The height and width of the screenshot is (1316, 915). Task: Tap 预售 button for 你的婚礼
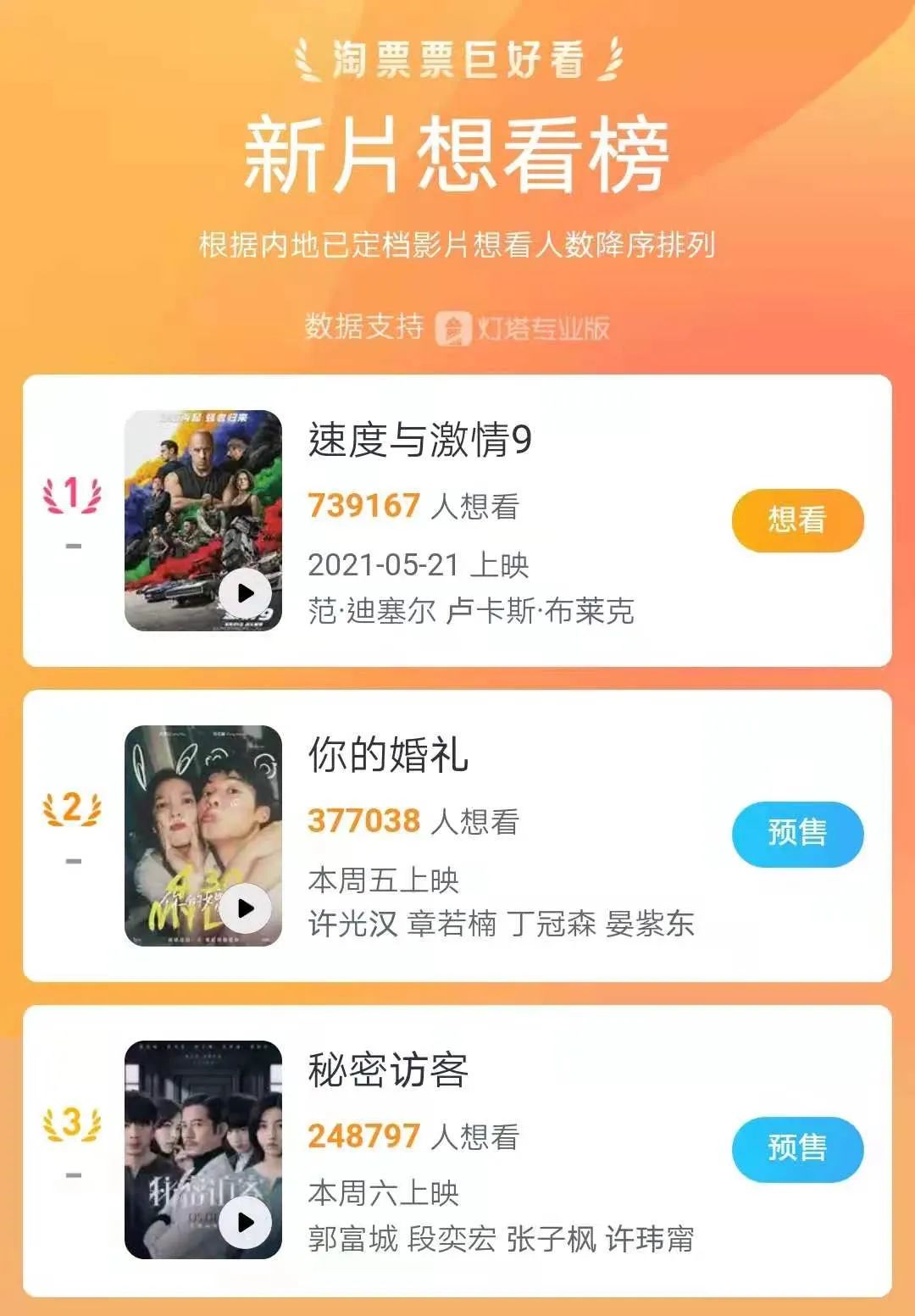pos(797,834)
